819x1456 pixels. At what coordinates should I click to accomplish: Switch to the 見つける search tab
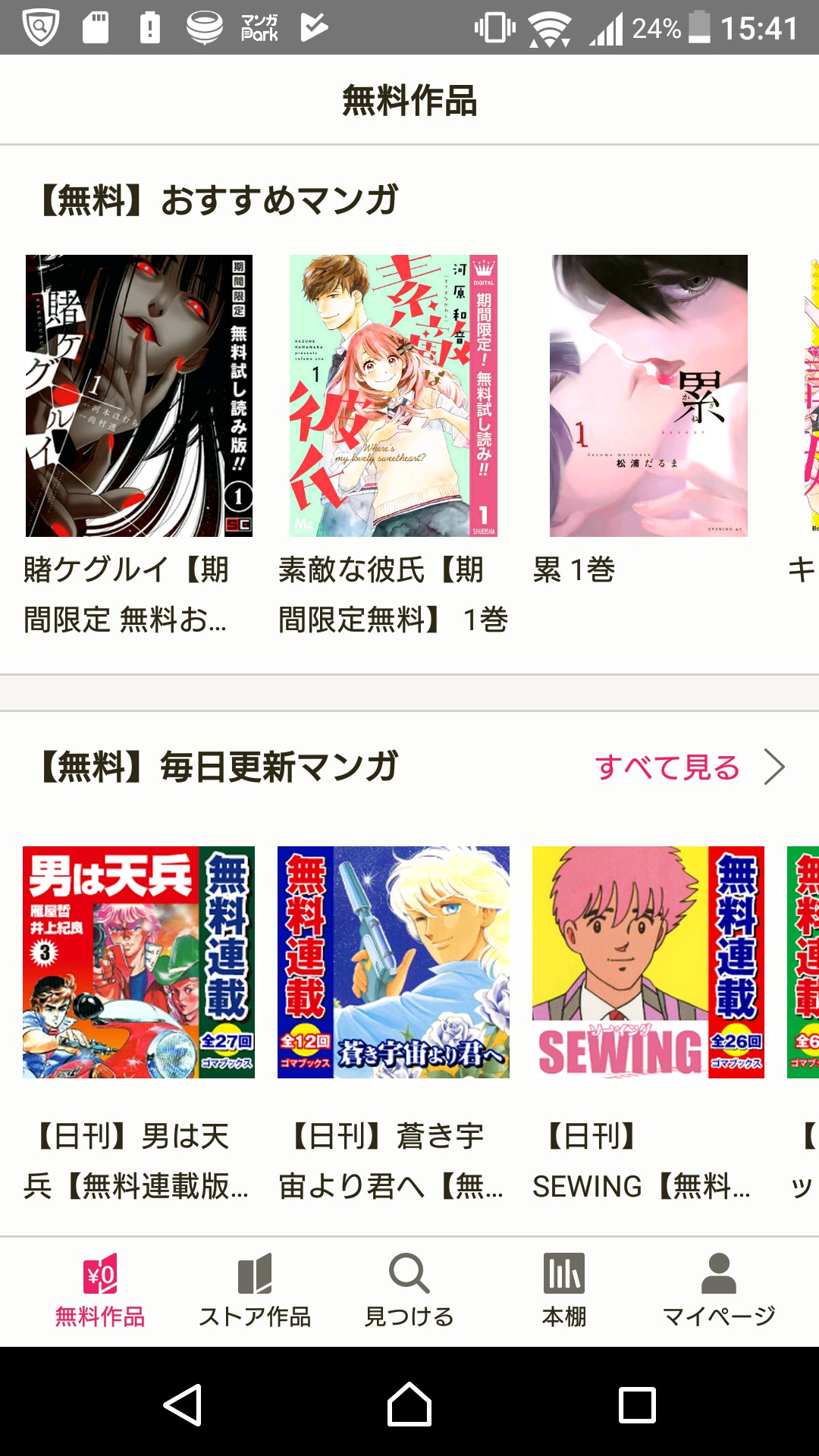[x=409, y=1291]
